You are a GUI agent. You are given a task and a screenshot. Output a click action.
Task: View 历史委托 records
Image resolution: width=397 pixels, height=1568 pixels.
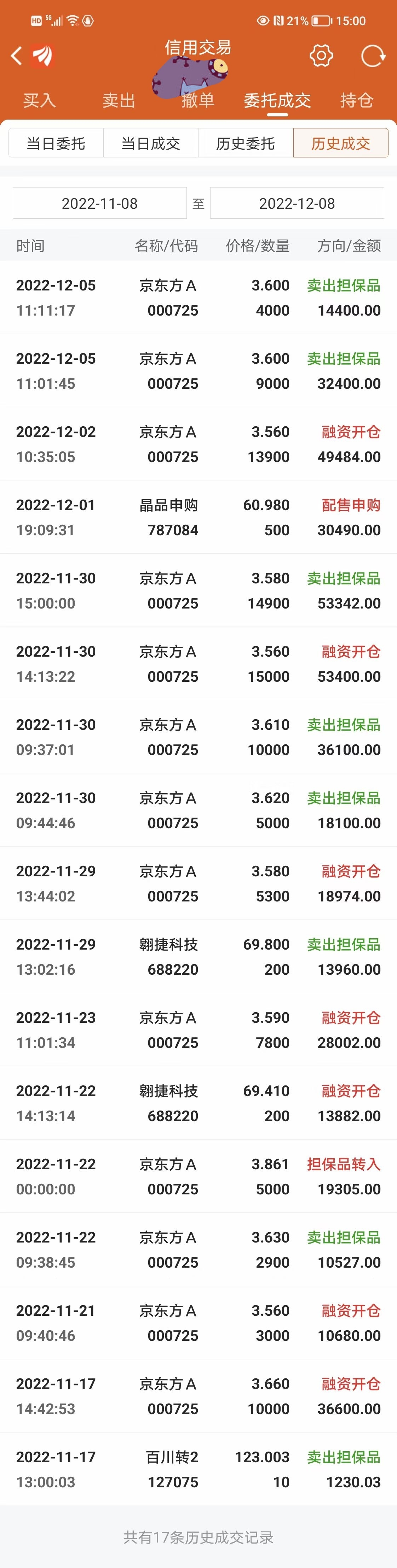(x=246, y=144)
